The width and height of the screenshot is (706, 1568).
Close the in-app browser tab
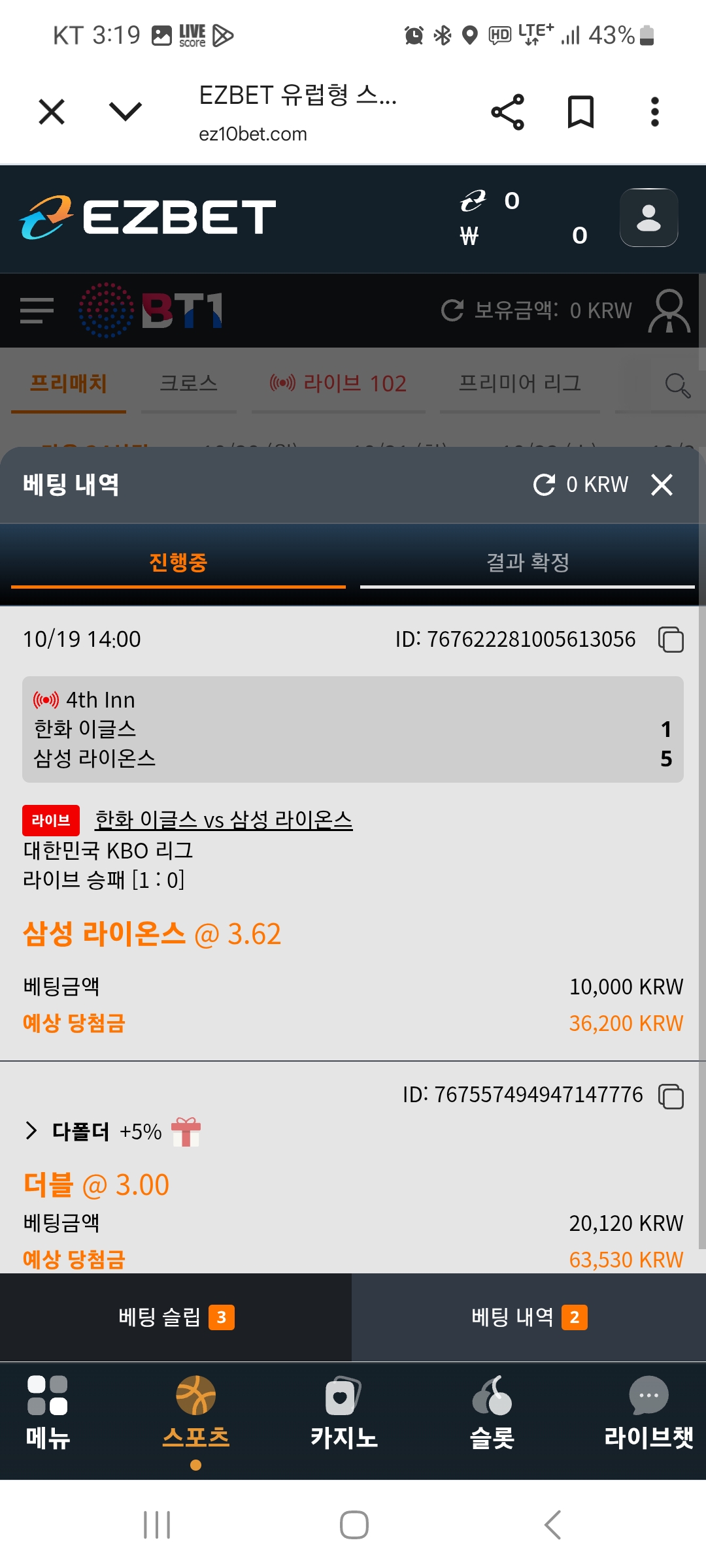52,112
